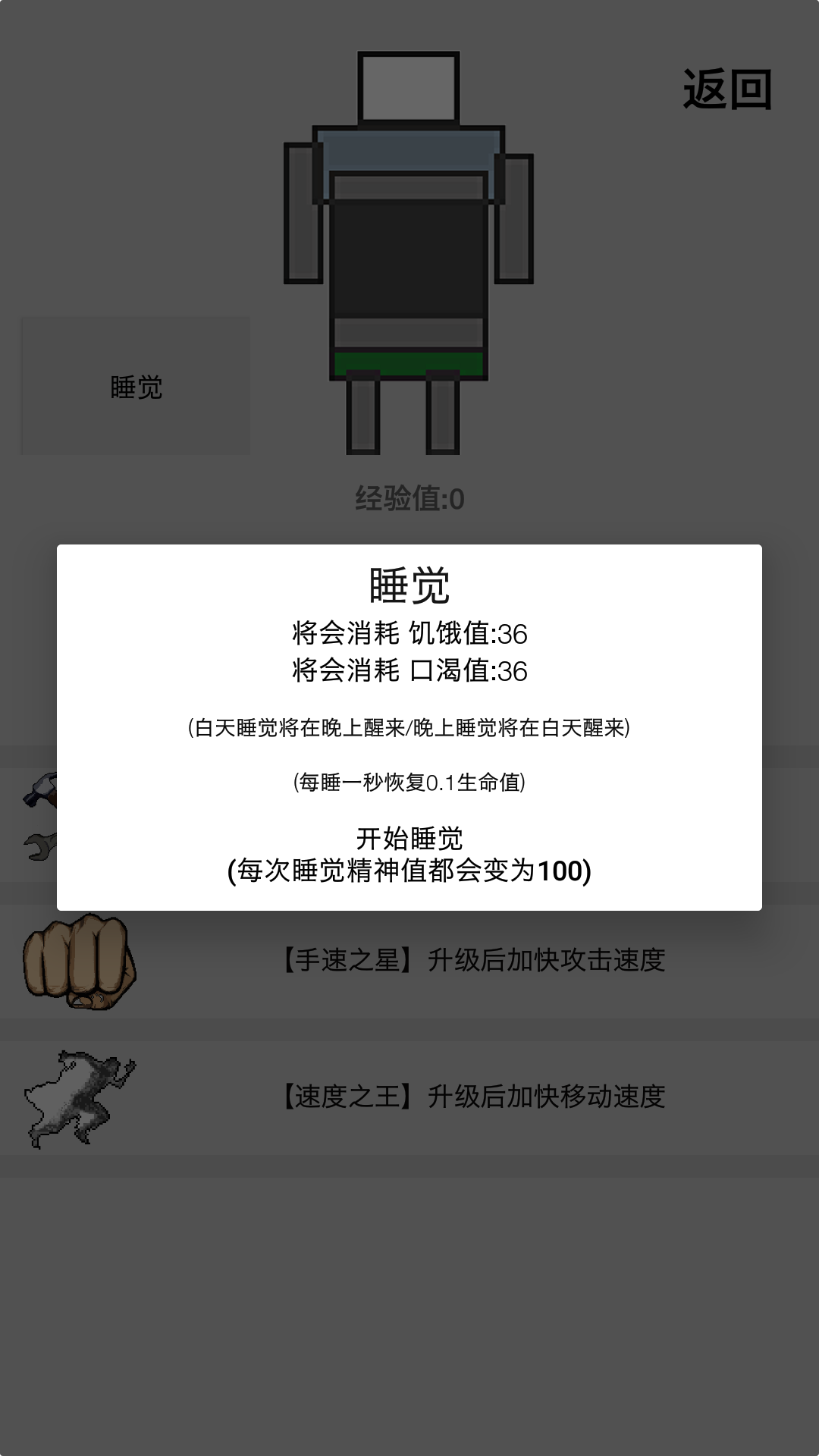Tap the character's dark chest plate

408,258
